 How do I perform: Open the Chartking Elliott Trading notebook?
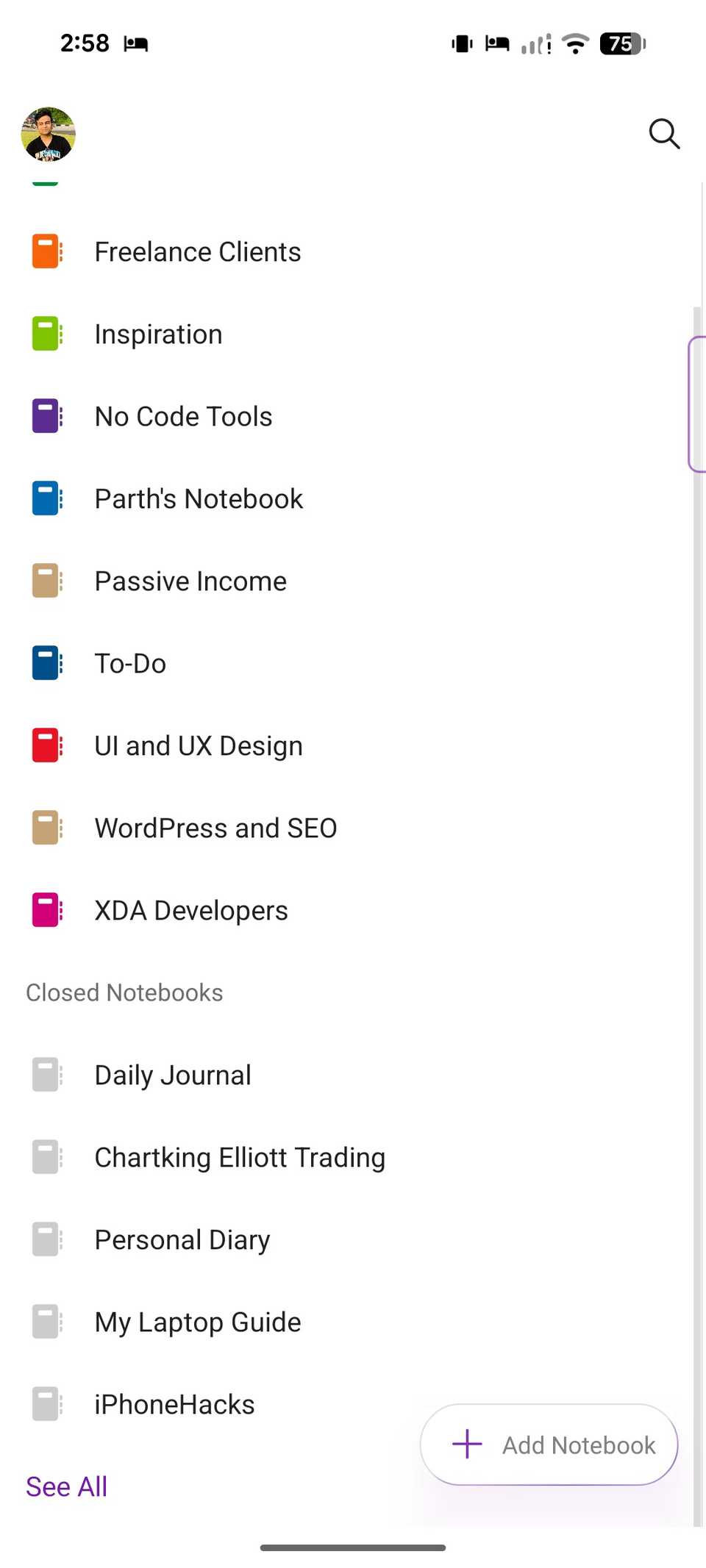click(x=239, y=1157)
